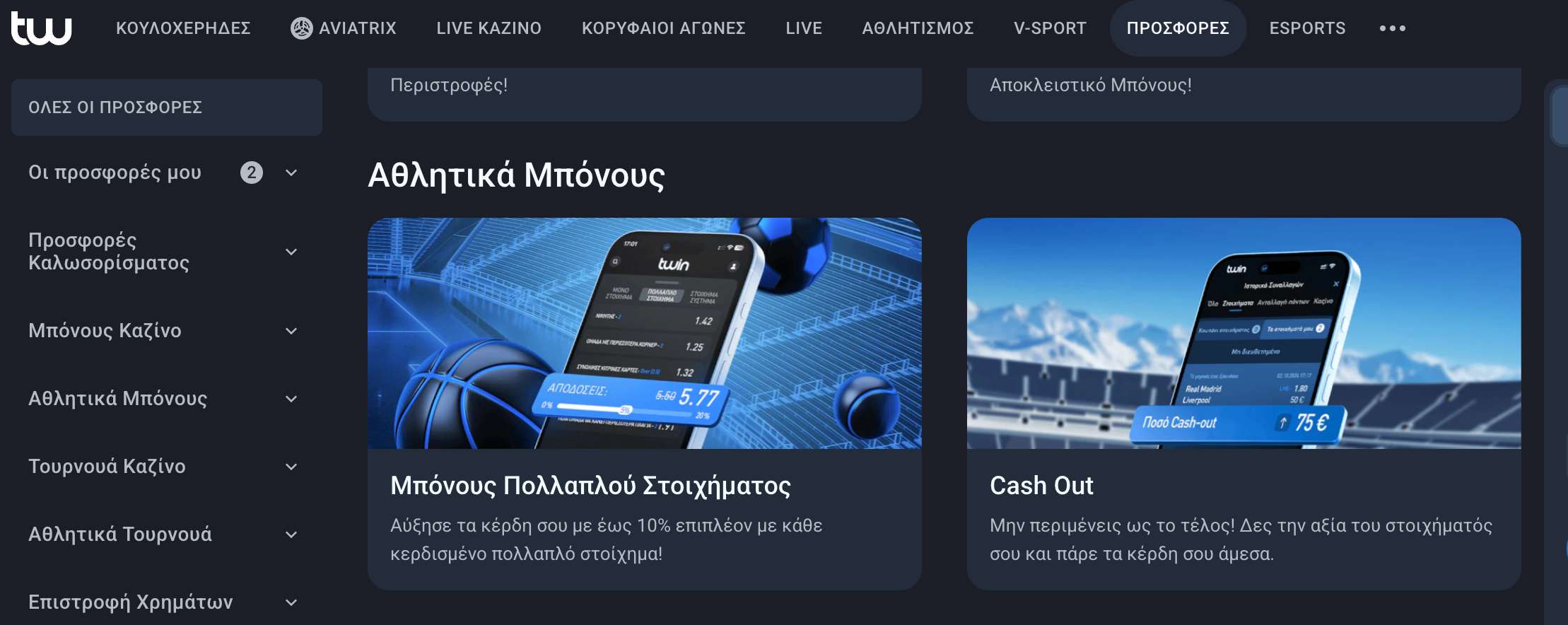Tap the twin logo home link
Screen dimensions: 1568x625
[x=41, y=28]
